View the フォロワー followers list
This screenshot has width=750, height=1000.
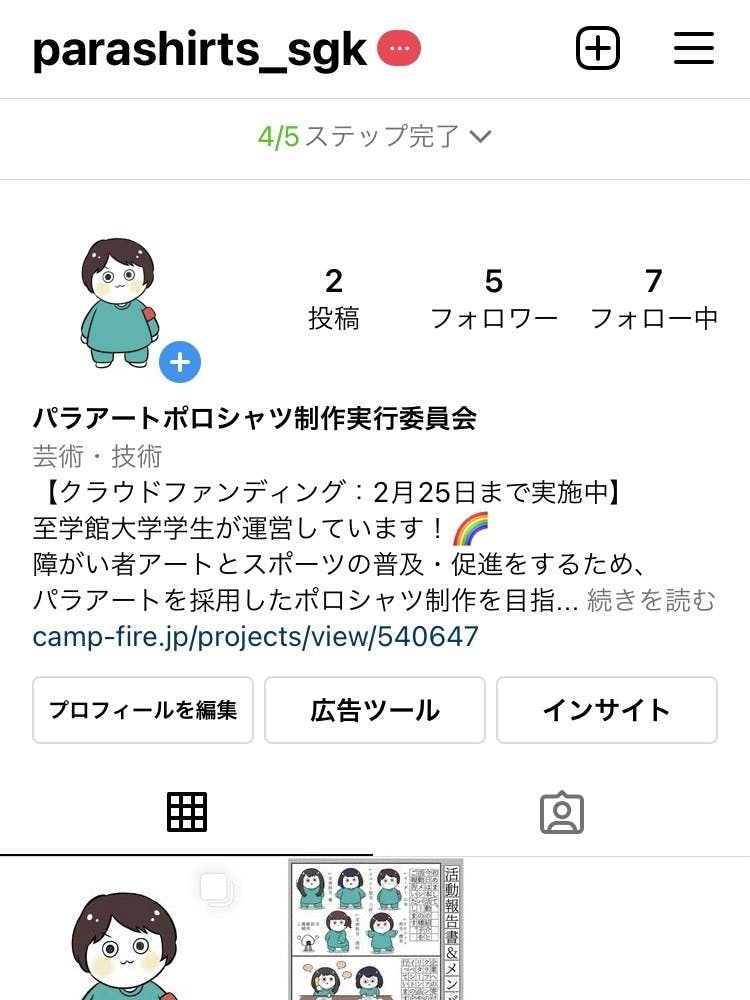494,298
